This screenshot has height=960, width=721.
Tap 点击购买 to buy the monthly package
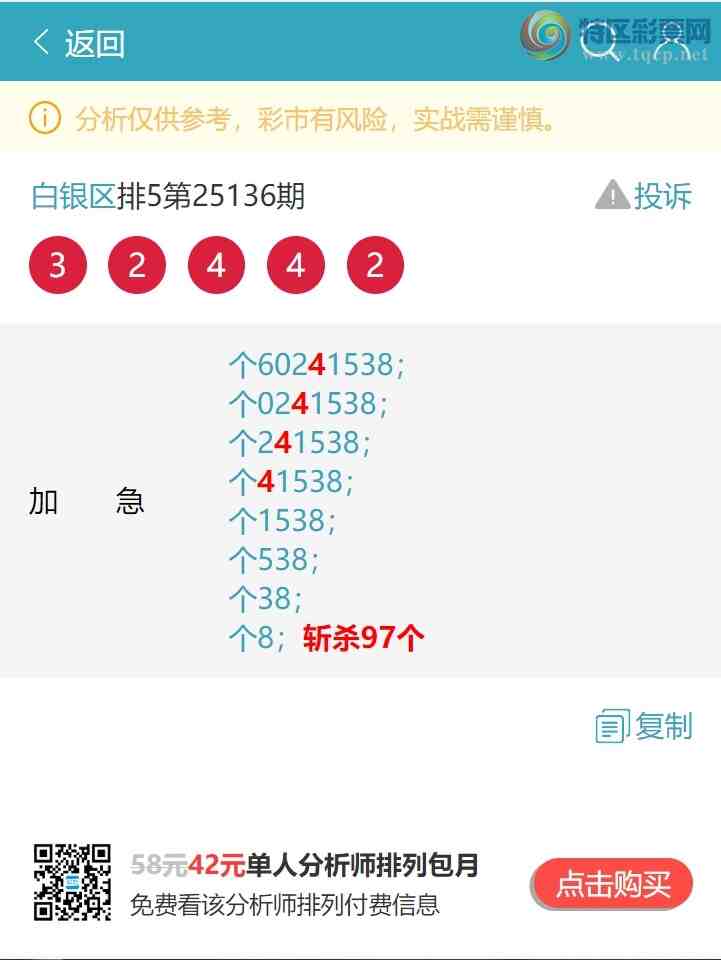(611, 884)
